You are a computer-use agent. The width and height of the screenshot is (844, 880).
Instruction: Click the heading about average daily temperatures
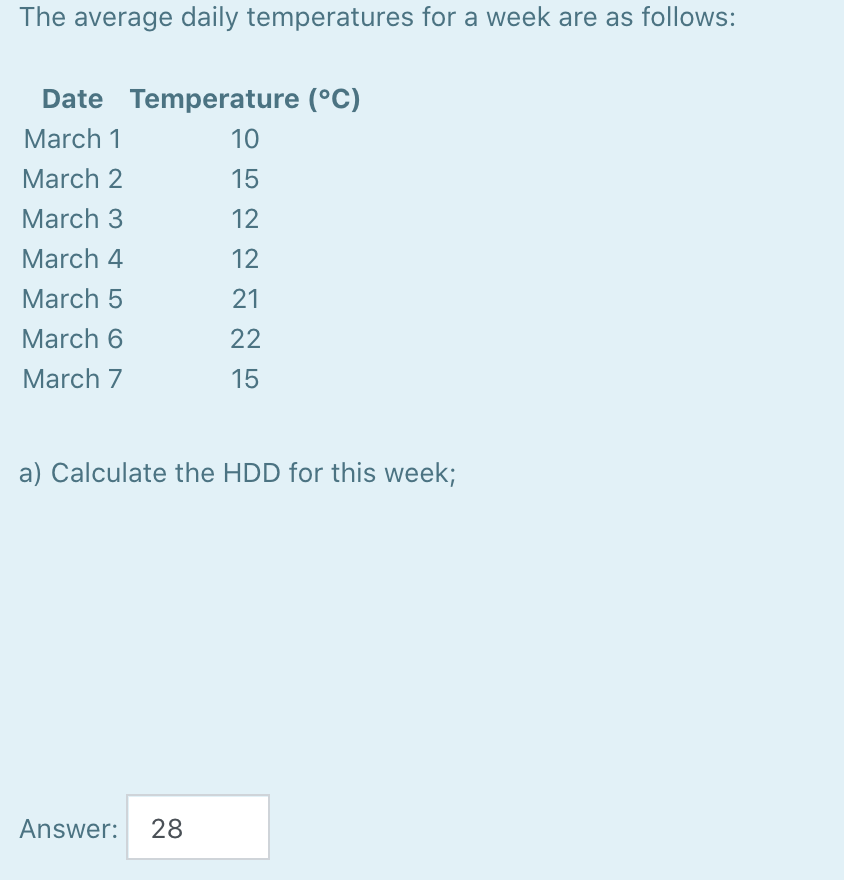coord(379,17)
